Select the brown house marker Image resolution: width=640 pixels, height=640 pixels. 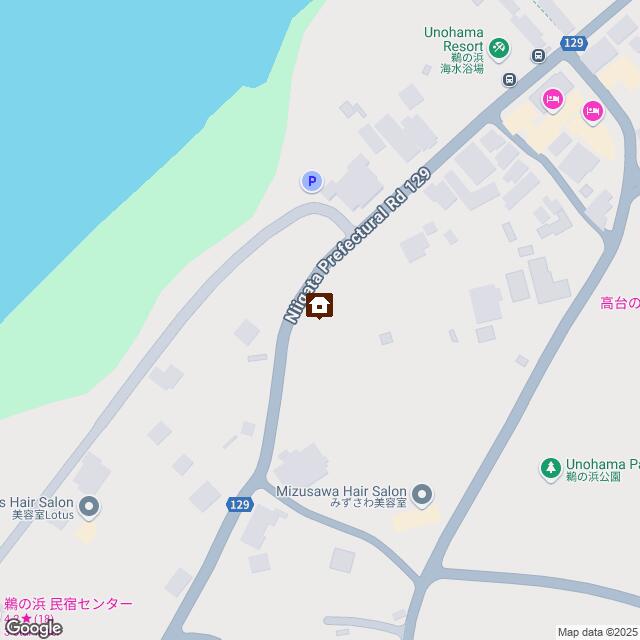tap(320, 305)
